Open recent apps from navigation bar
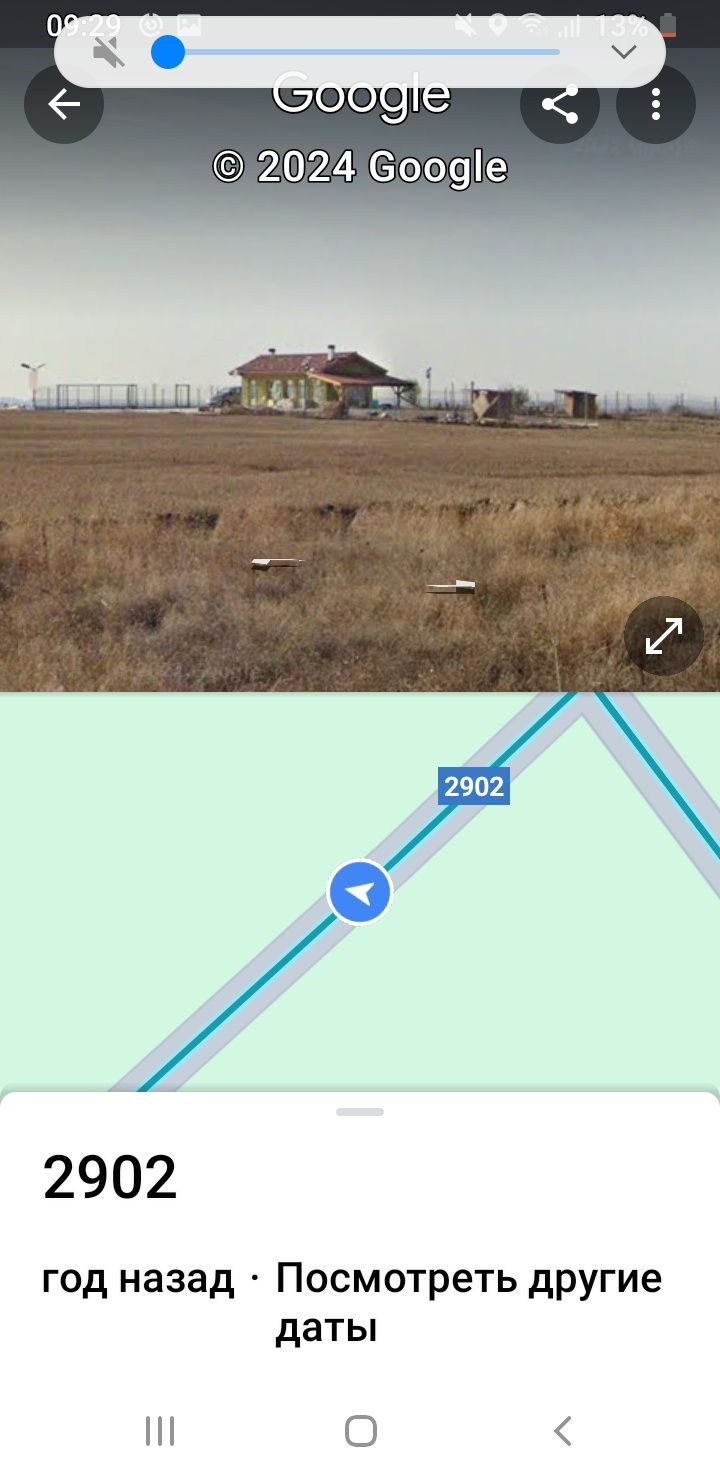 160,1431
